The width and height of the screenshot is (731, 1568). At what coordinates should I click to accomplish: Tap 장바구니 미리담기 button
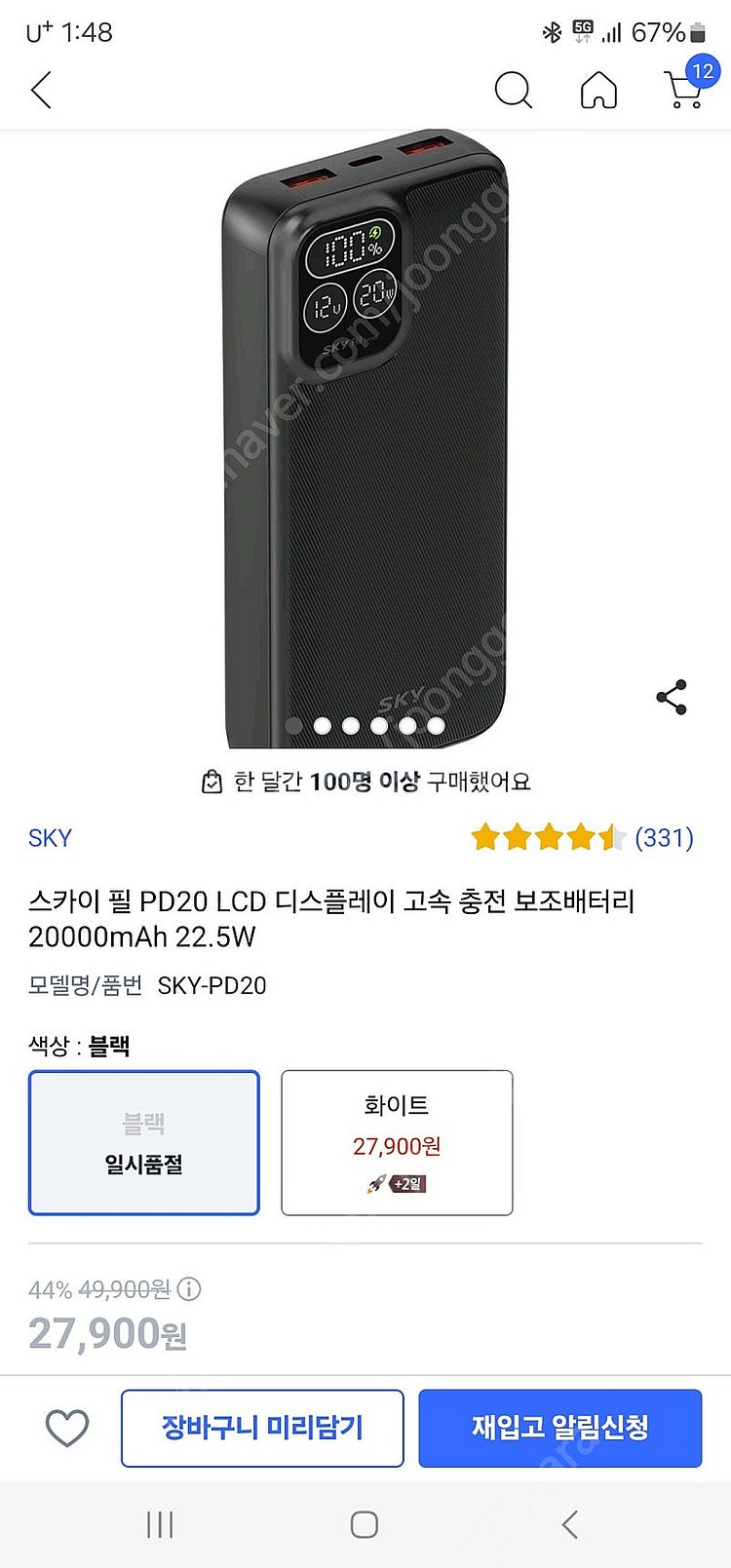262,1429
